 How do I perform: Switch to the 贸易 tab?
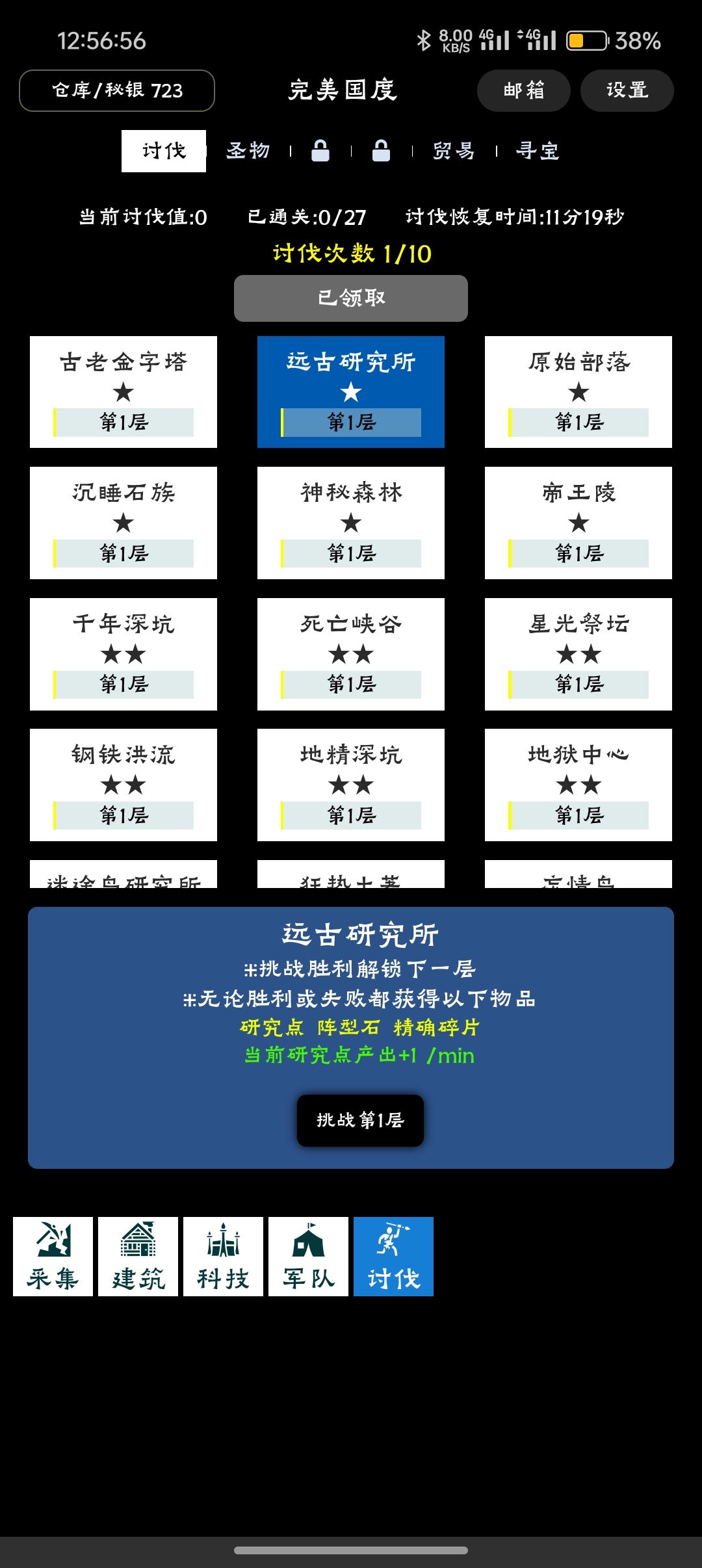click(x=453, y=151)
